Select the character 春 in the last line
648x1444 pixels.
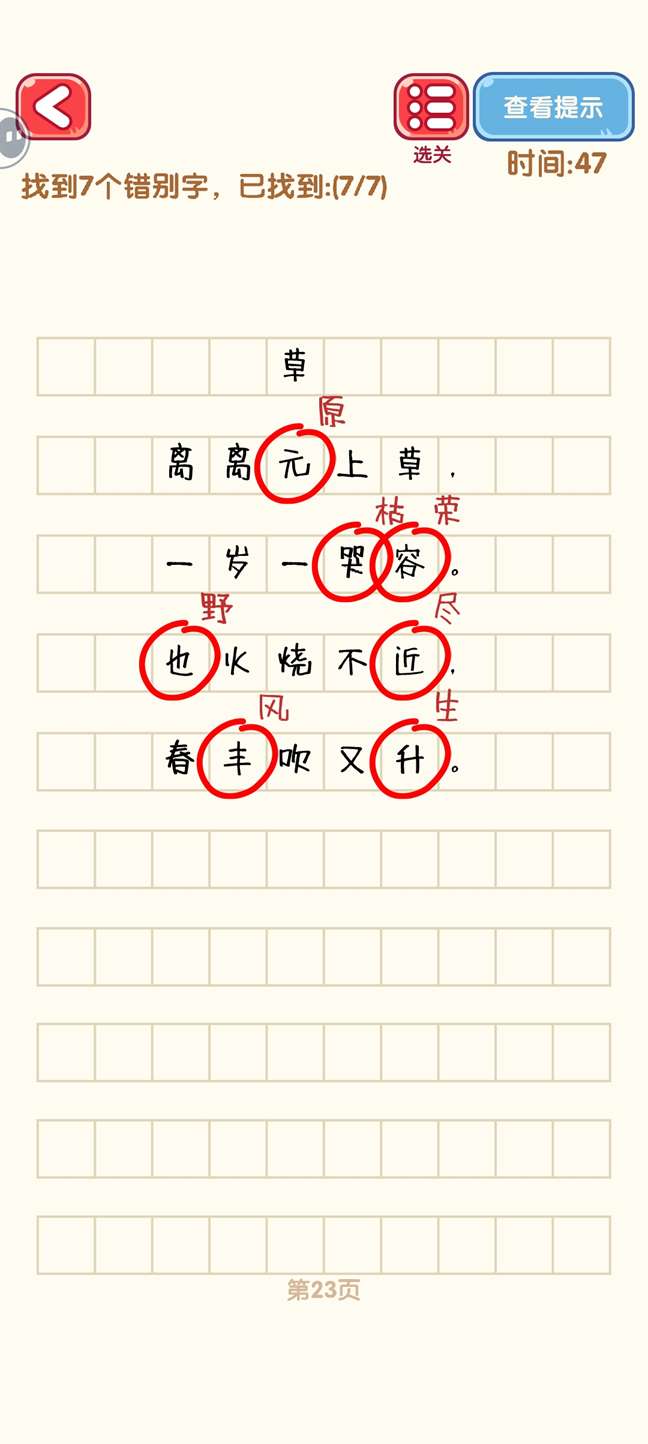[180, 762]
